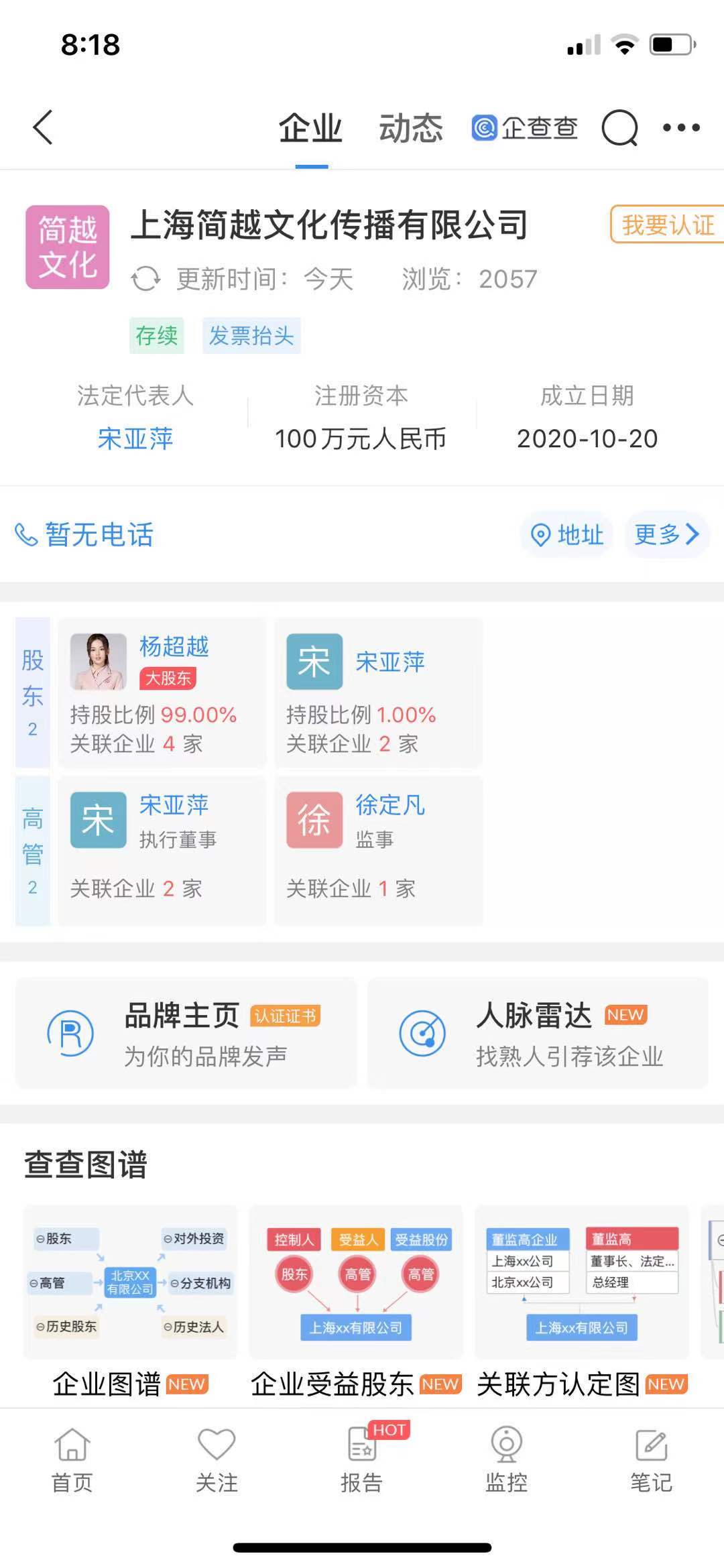The height and width of the screenshot is (1568, 724).
Task: Tap the 我要认证 button
Action: tap(667, 225)
